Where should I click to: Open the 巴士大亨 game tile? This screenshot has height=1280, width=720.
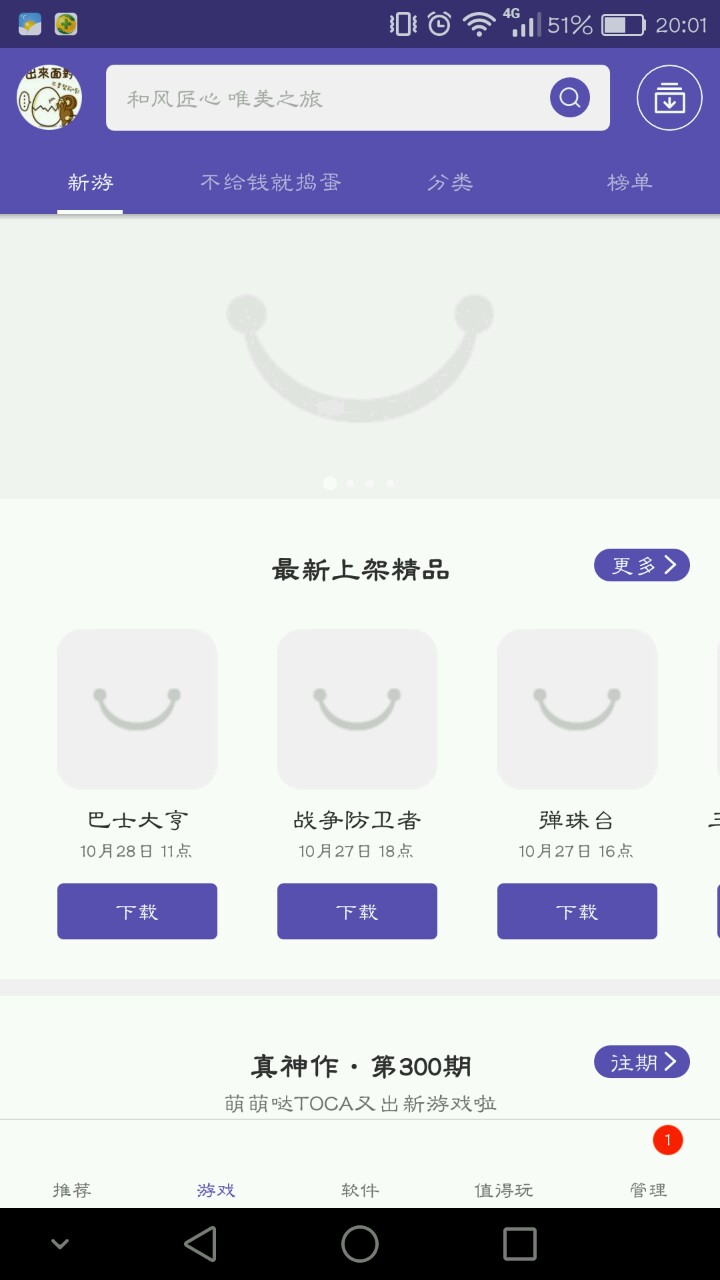[x=137, y=709]
